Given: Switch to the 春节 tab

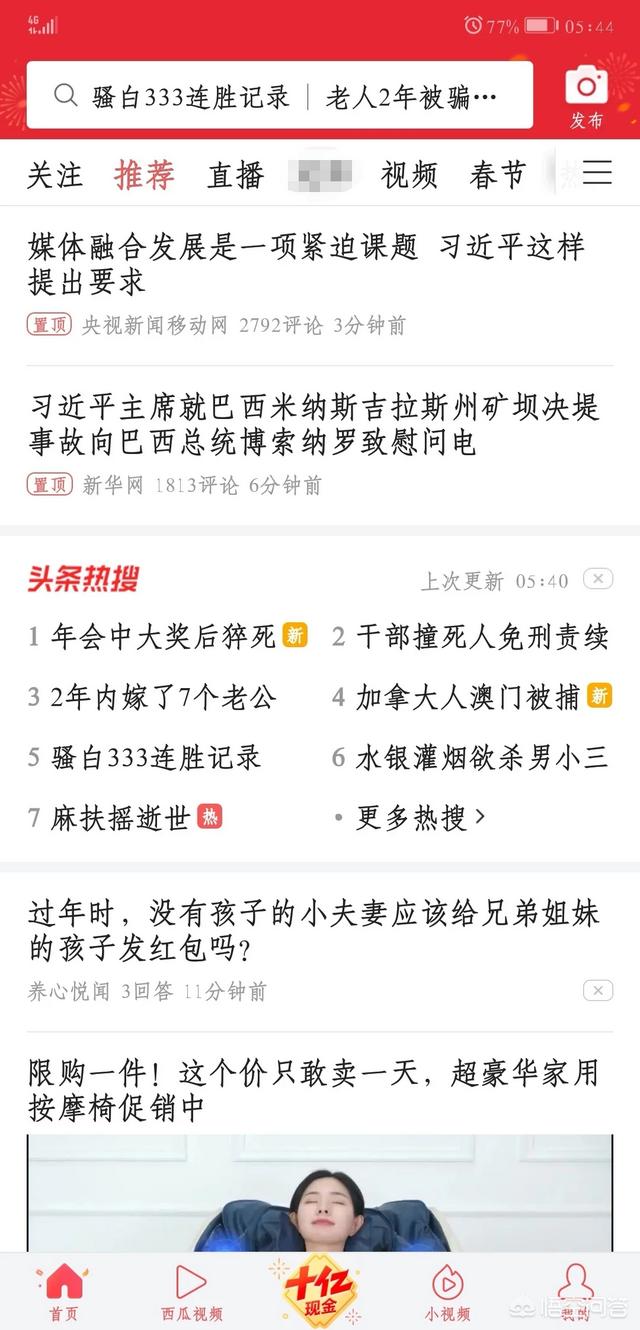Looking at the screenshot, I should (x=497, y=175).
